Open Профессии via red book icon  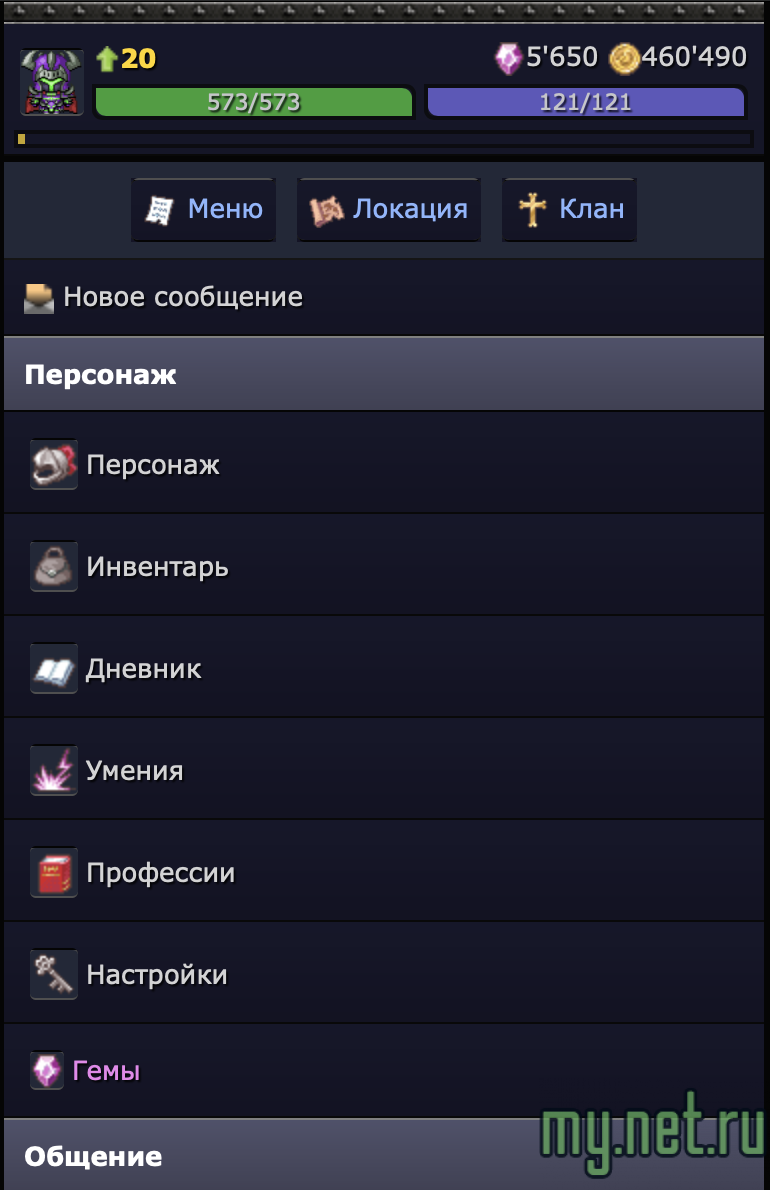[x=54, y=871]
